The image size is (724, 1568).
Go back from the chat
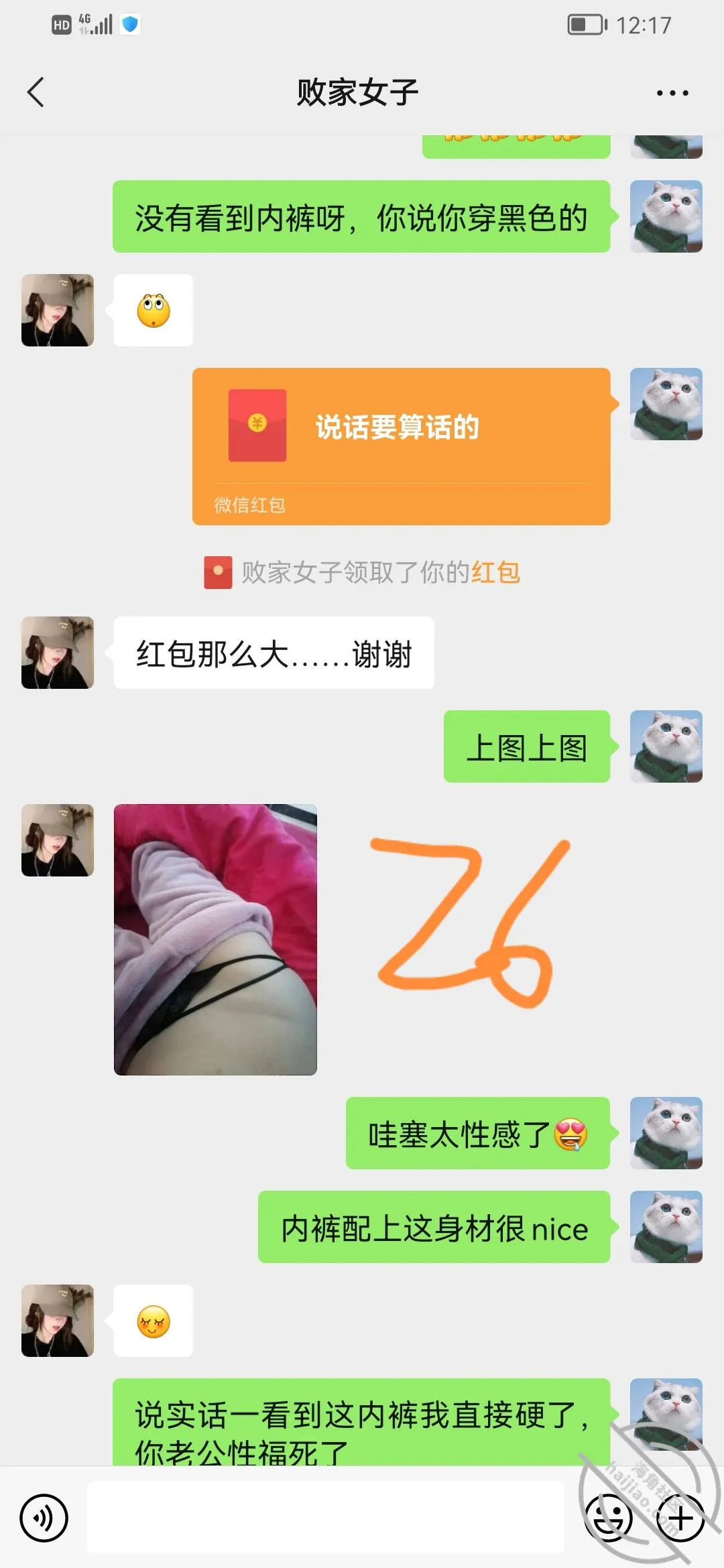[x=36, y=92]
